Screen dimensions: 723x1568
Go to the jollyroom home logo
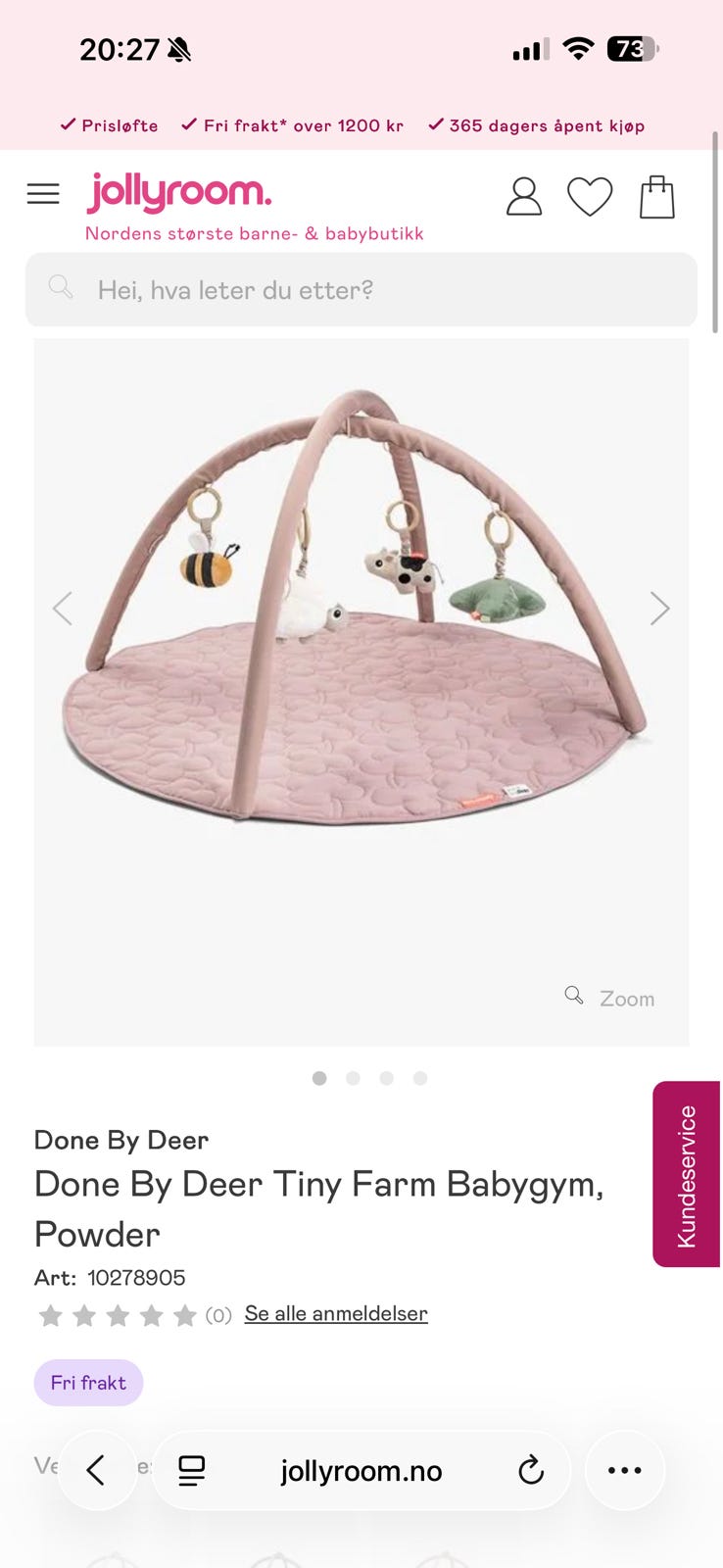click(x=179, y=192)
